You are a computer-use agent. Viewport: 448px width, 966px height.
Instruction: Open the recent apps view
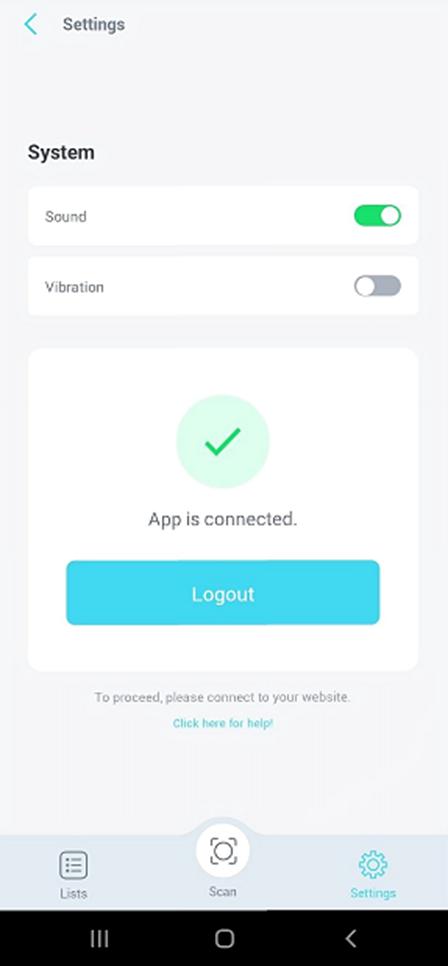point(99,938)
